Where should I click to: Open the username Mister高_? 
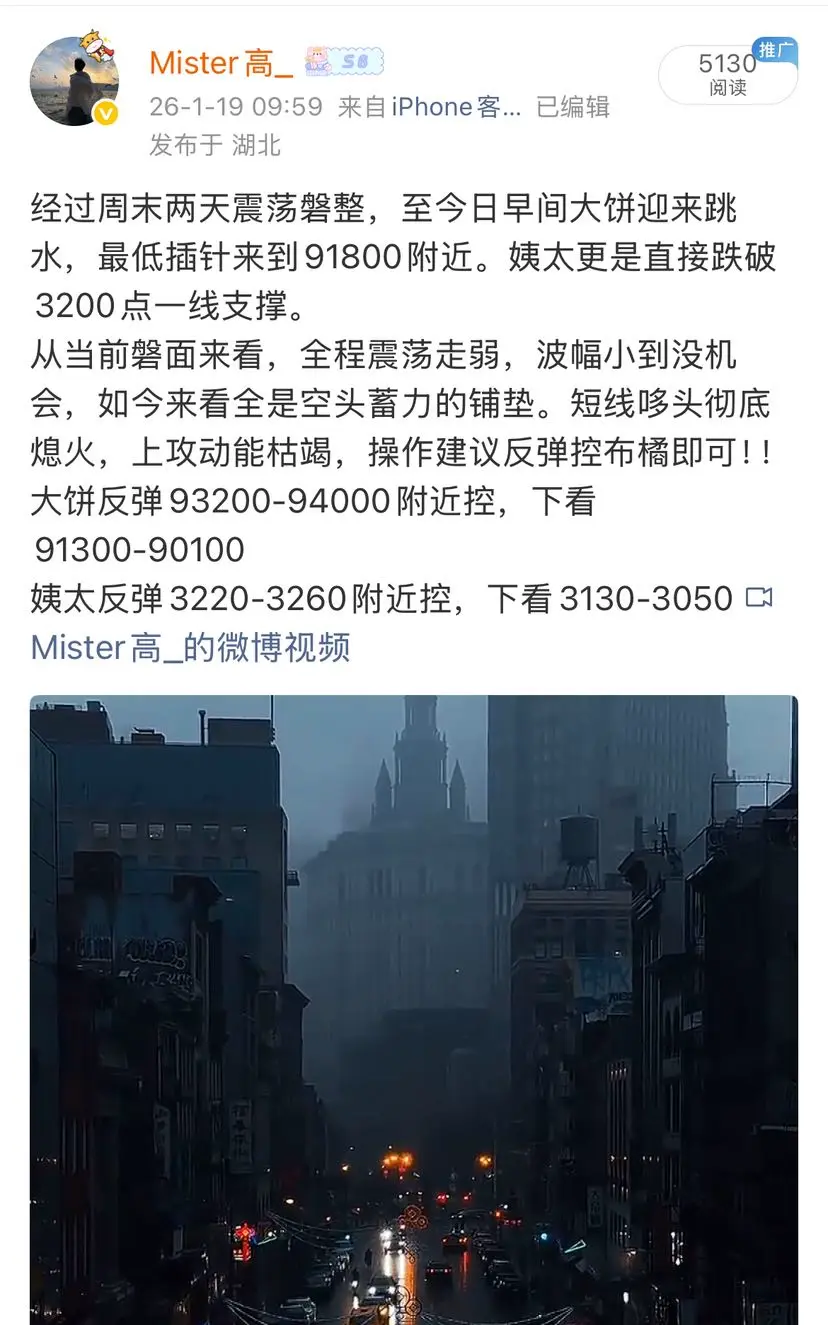click(x=218, y=62)
